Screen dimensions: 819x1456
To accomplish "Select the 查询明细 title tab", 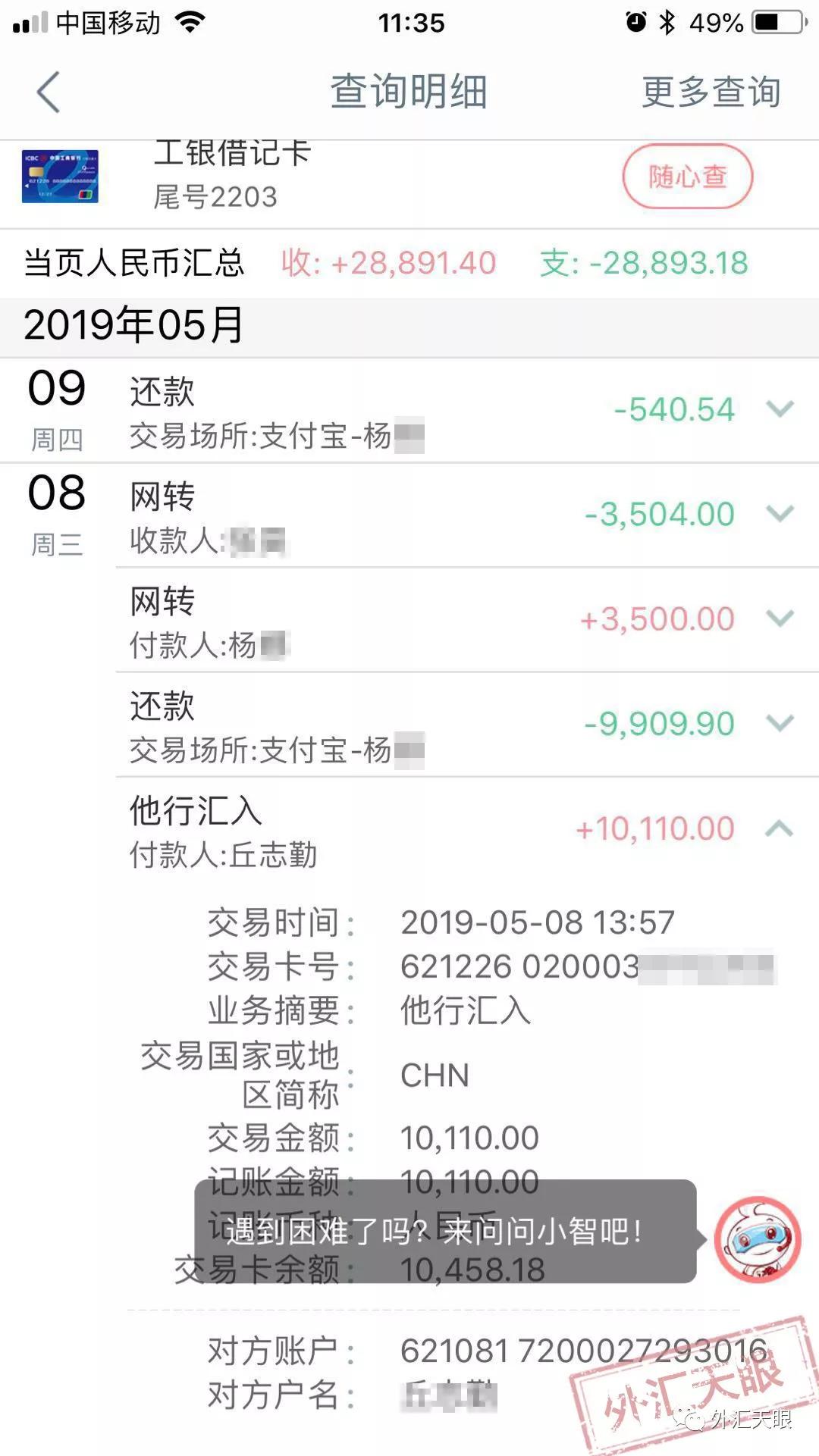I will tap(409, 91).
